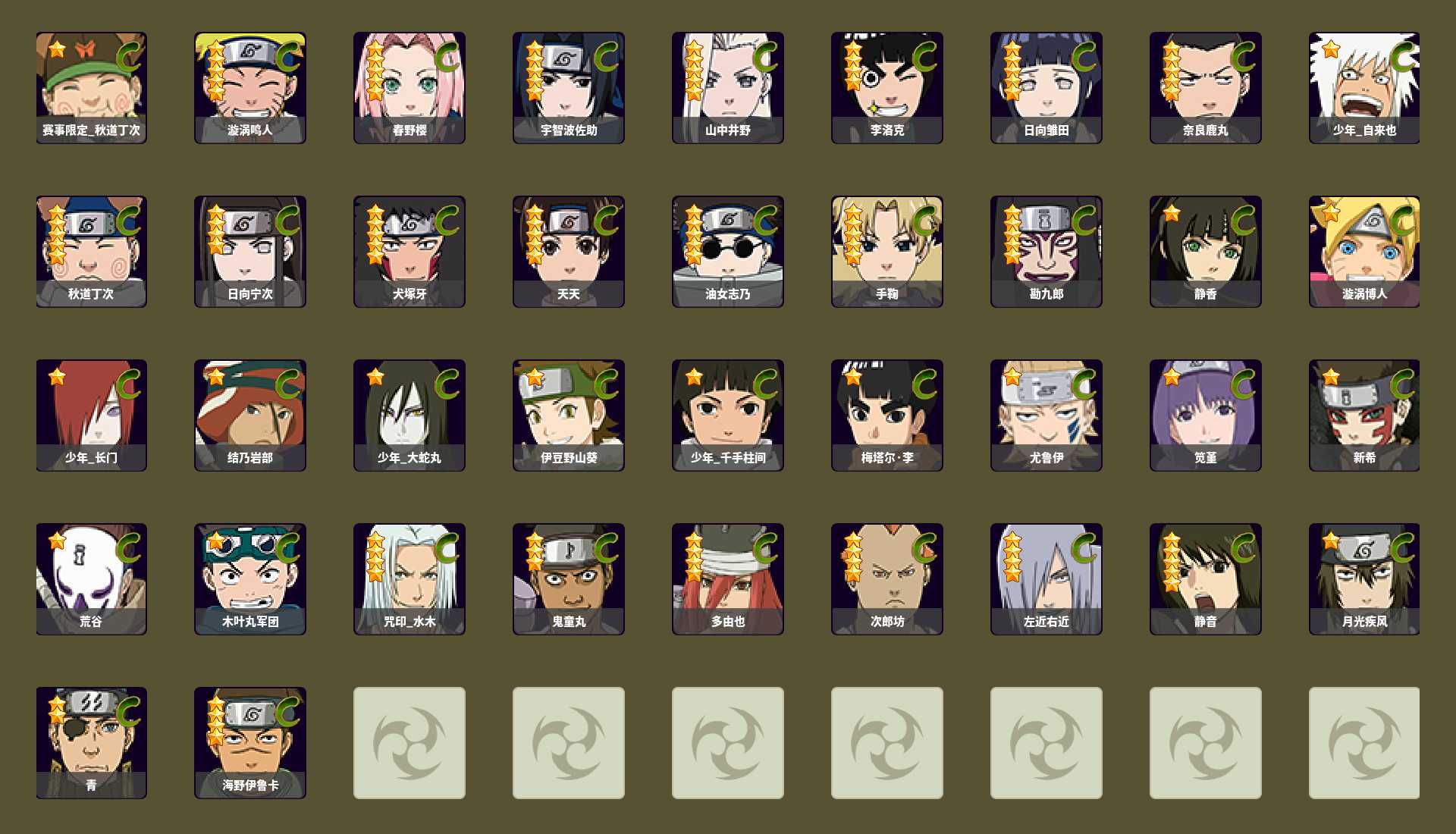This screenshot has height=834, width=1456.
Task: Choose 宇智波佐助 from the grid
Action: tap(569, 87)
